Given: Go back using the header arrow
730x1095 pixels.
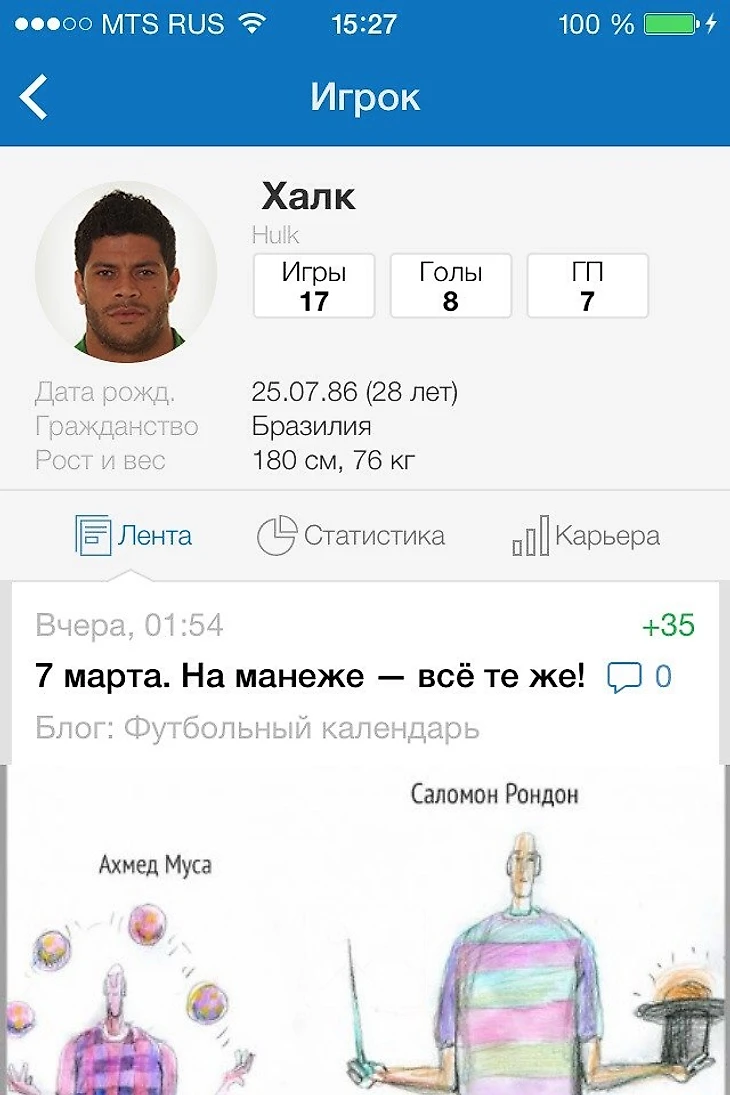Looking at the screenshot, I should point(34,98).
